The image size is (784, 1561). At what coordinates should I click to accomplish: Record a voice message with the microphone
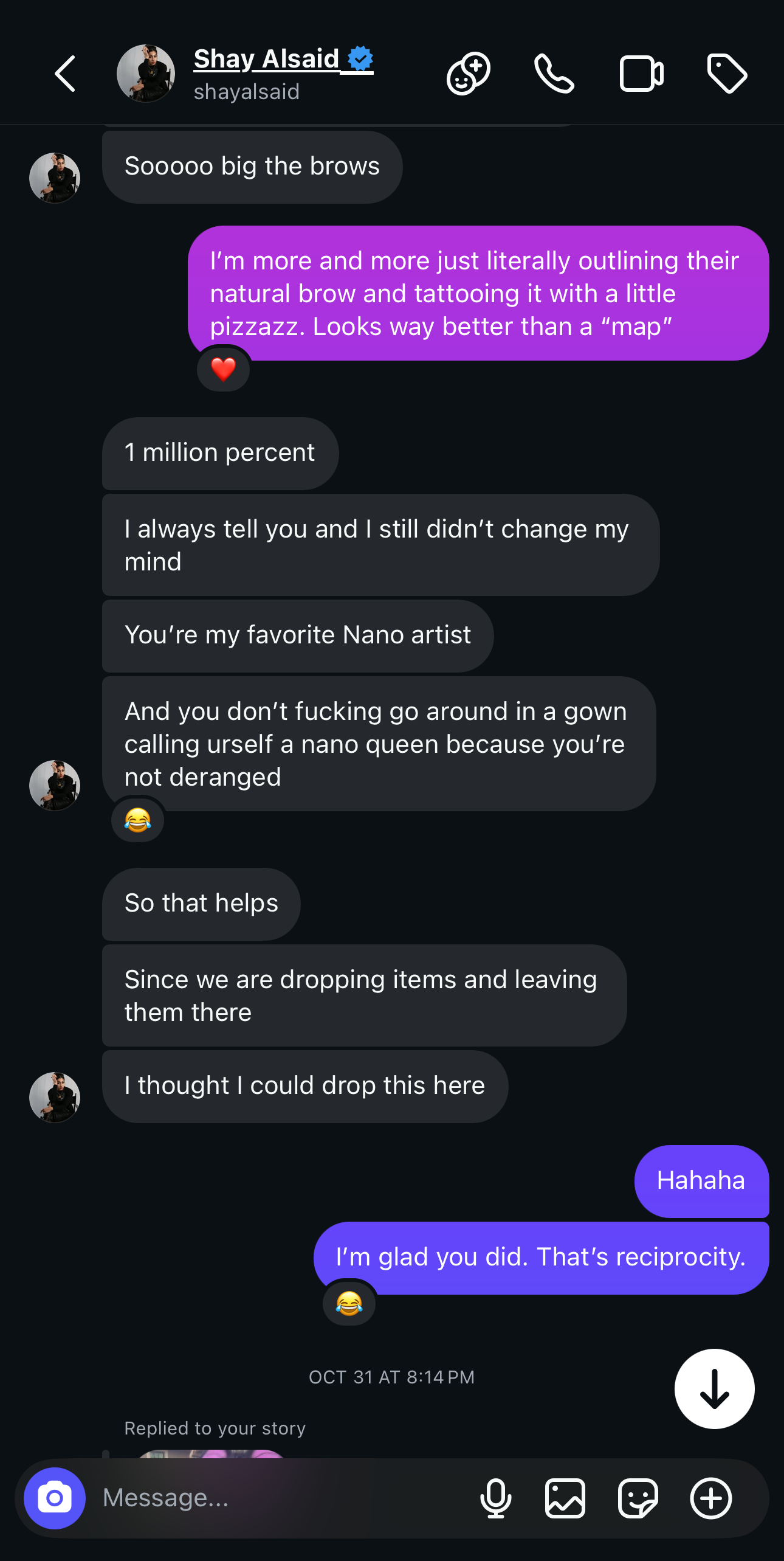495,1498
